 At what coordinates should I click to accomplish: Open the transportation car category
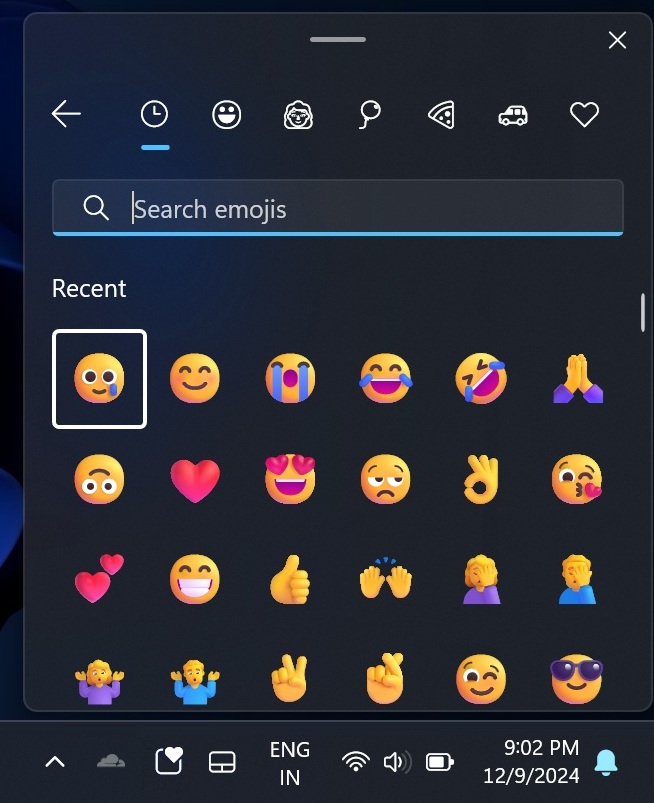coord(512,115)
